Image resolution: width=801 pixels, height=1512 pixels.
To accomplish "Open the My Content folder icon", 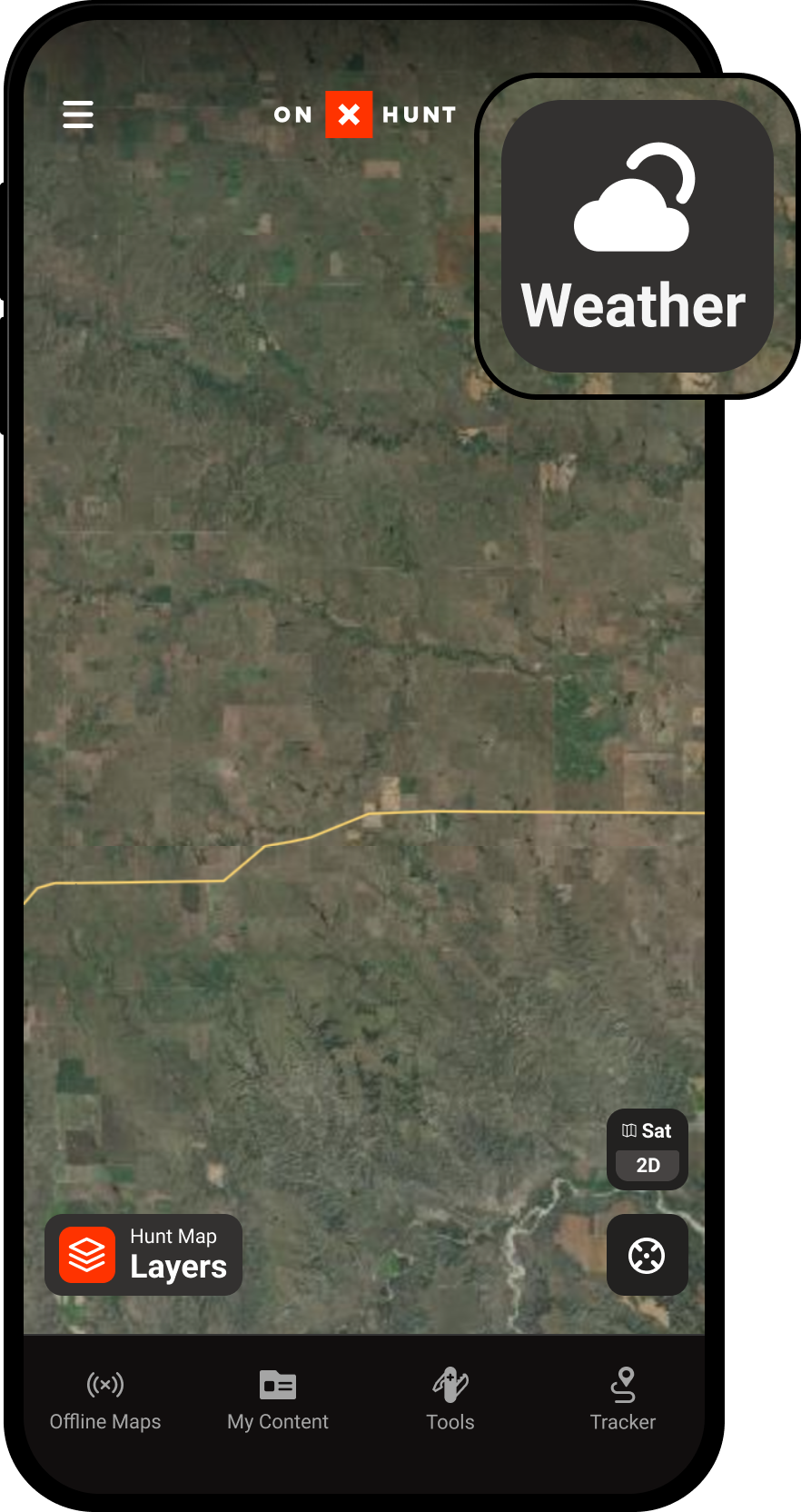I will (277, 1384).
